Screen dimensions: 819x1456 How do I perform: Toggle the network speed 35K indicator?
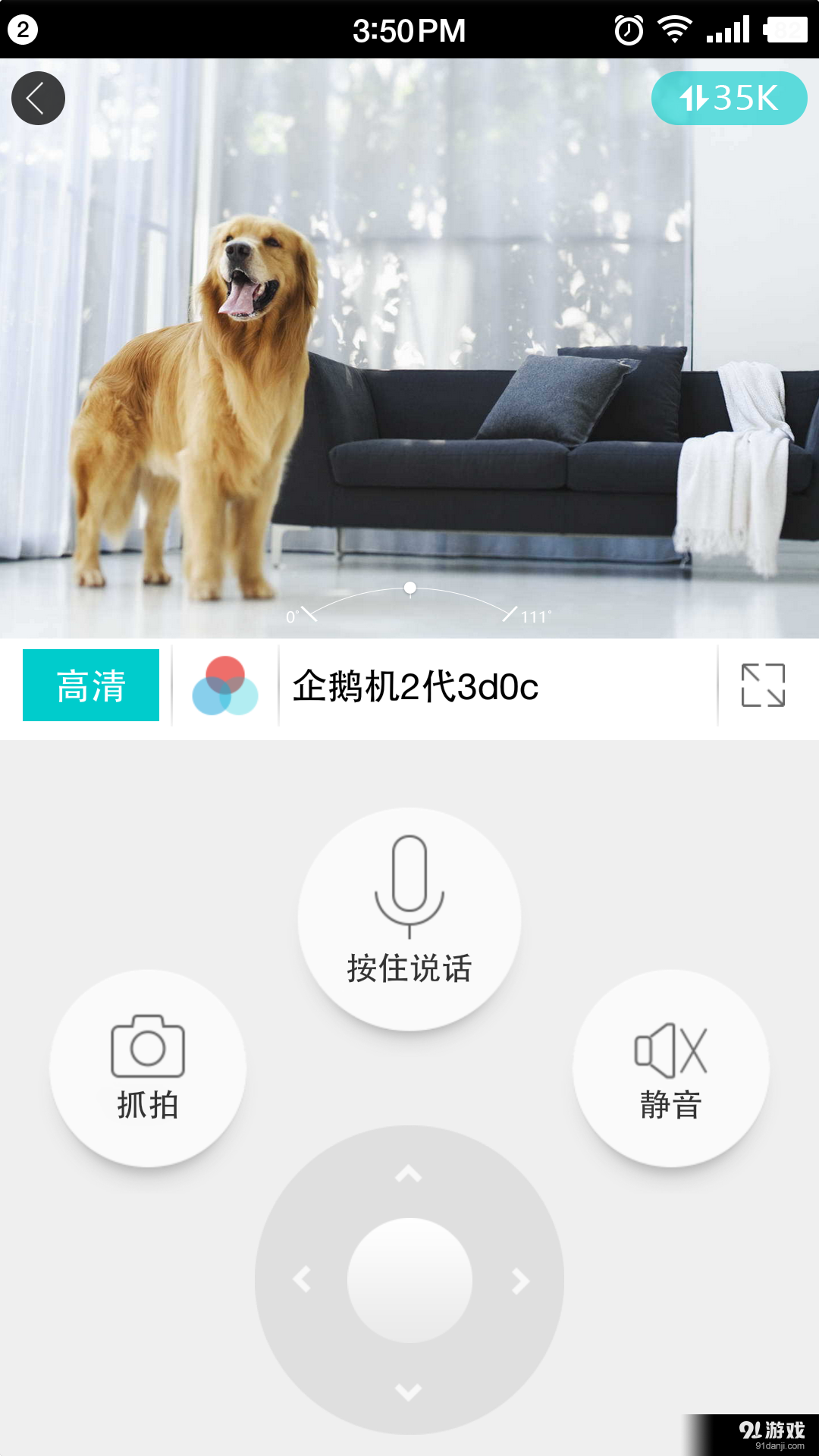coord(728,98)
